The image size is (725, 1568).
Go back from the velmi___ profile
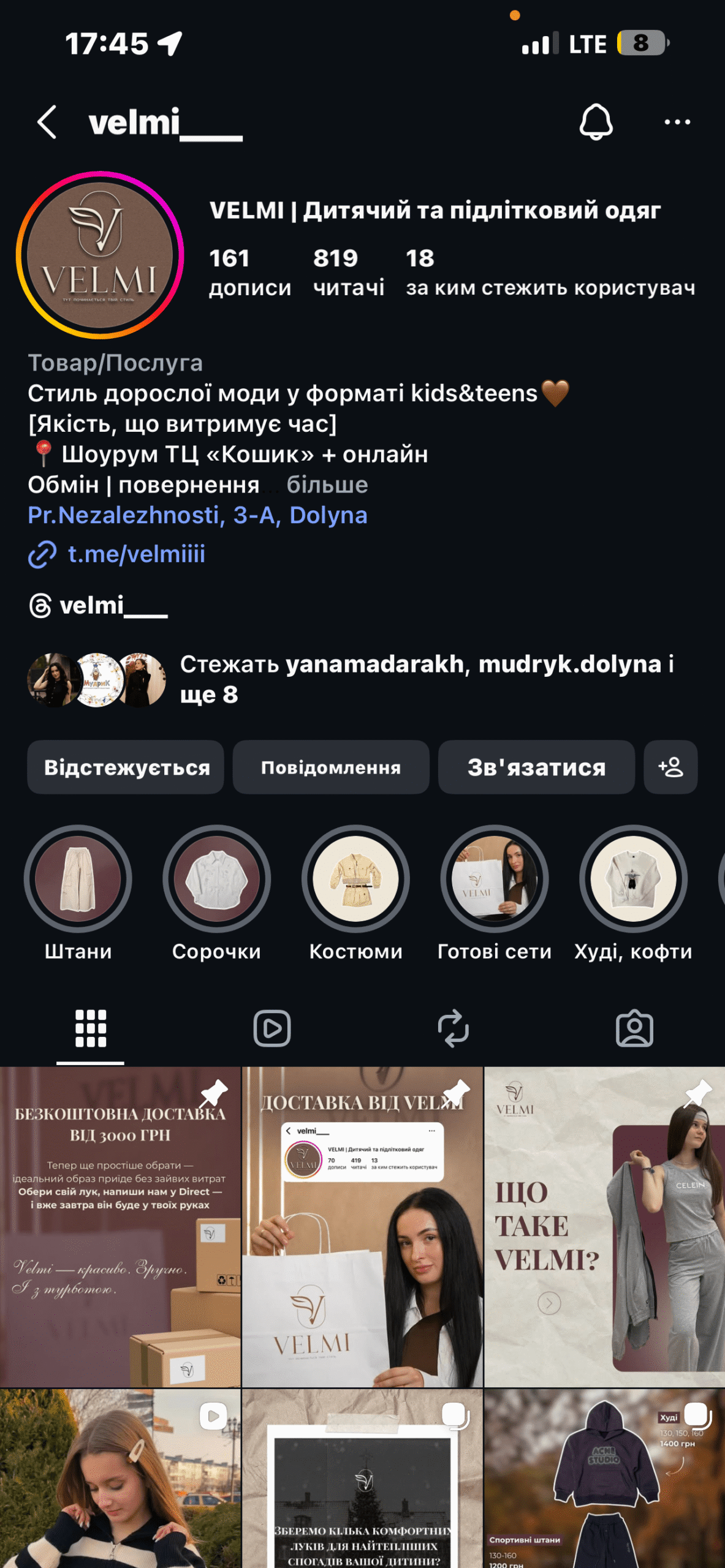tap(47, 122)
